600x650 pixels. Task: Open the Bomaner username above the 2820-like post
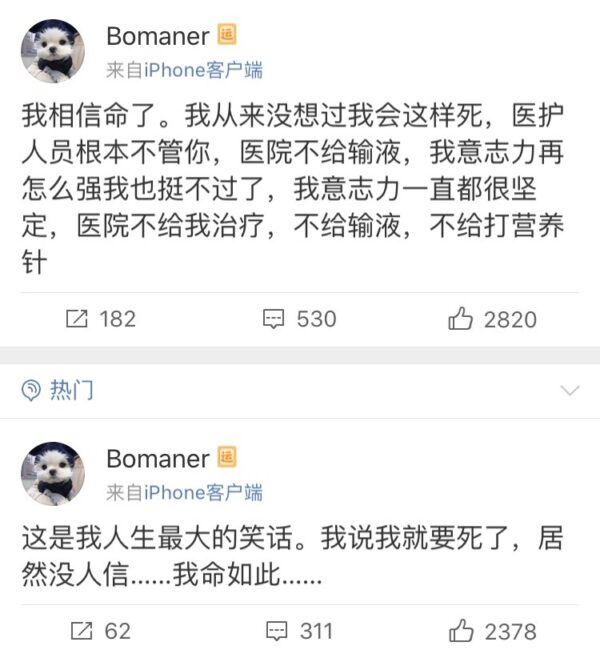[158, 37]
